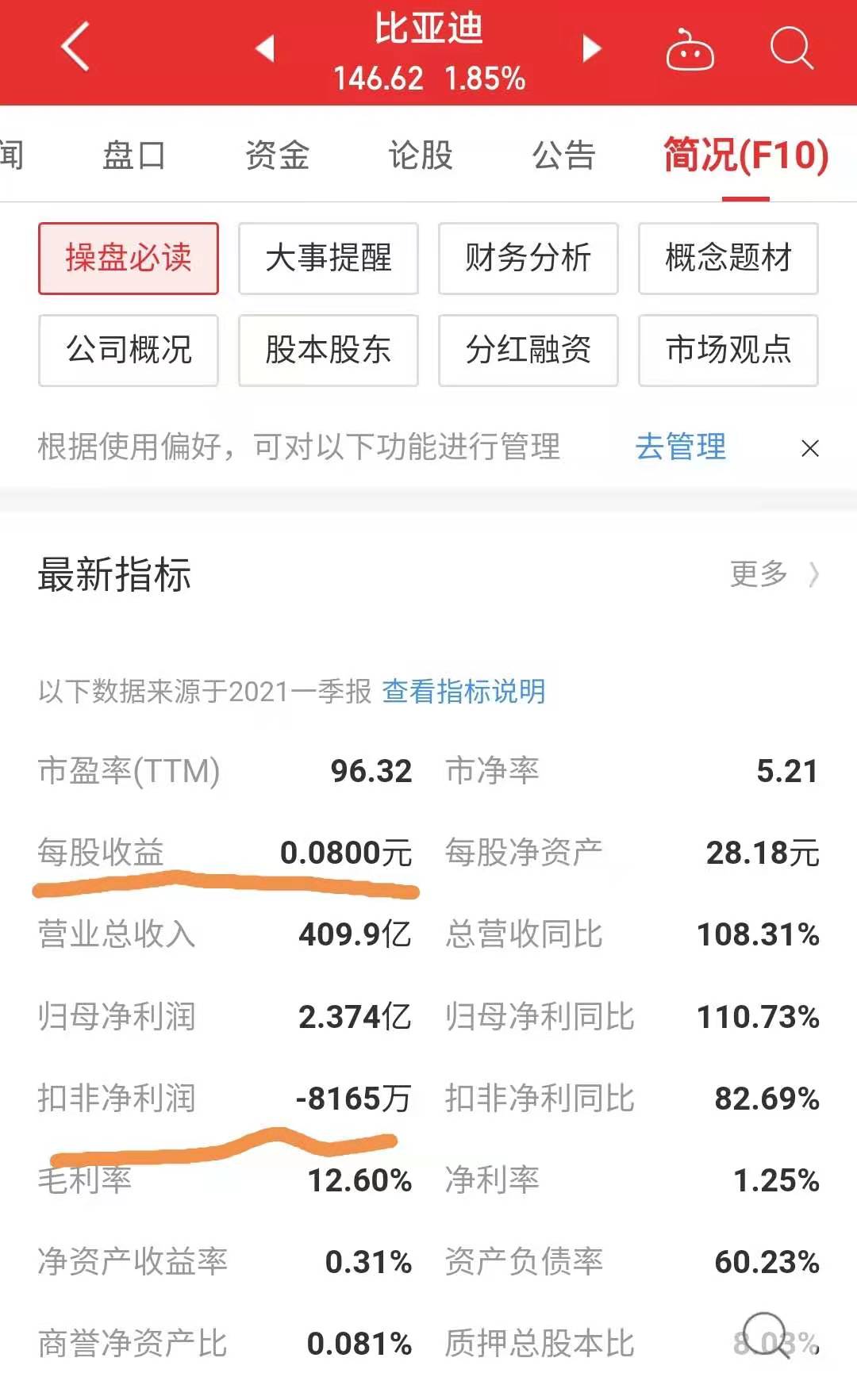This screenshot has width=857, height=1400.
Task: Open 概念题材 section
Action: click(728, 259)
